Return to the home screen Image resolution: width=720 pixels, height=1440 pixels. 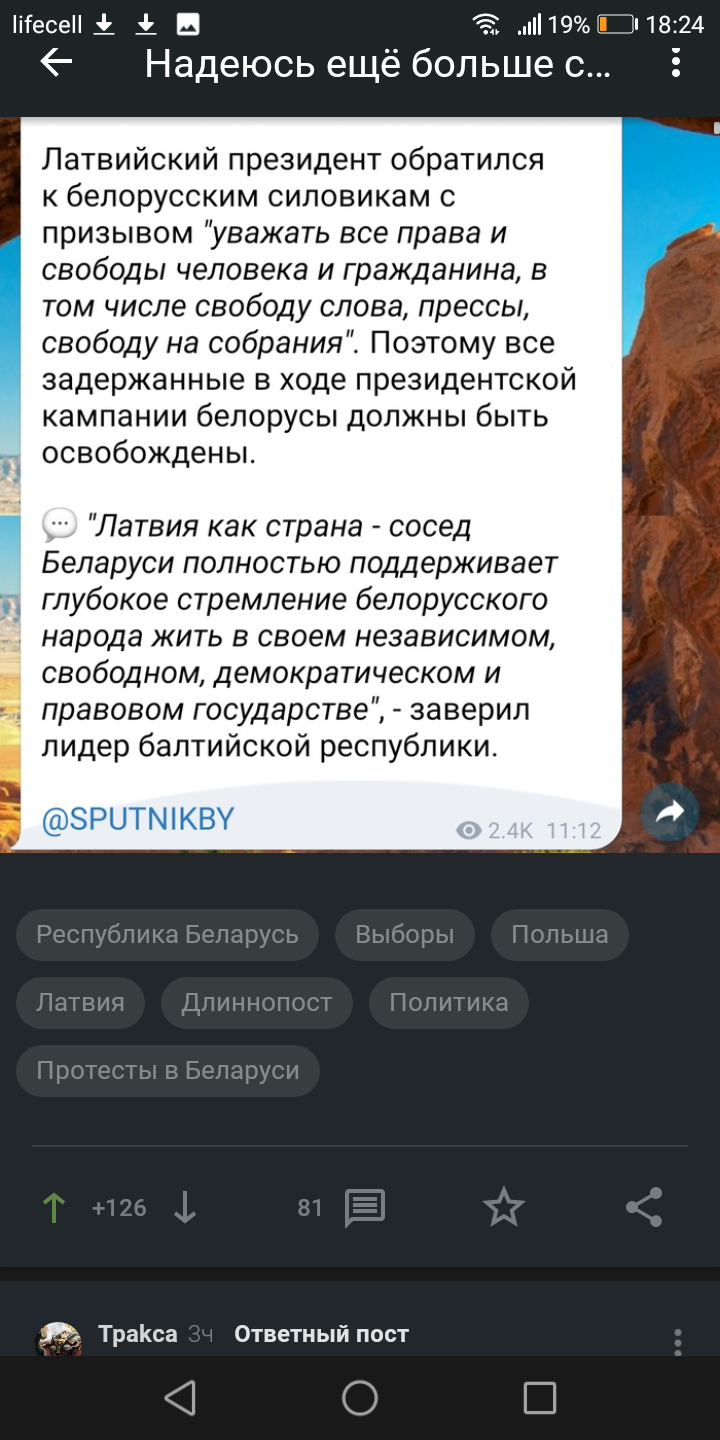[x=360, y=1397]
